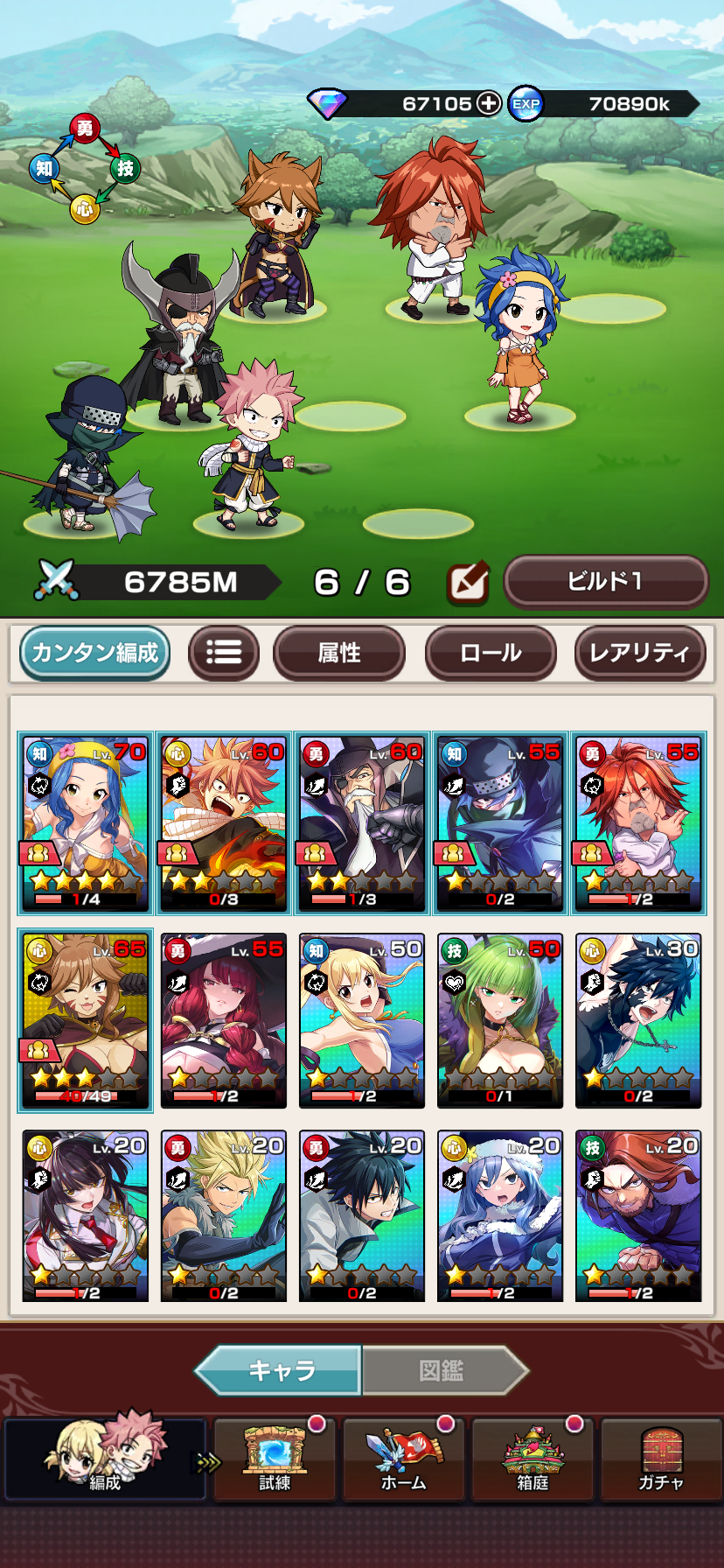Switch to the キャラ tab
724x1568 pixels.
(280, 1369)
